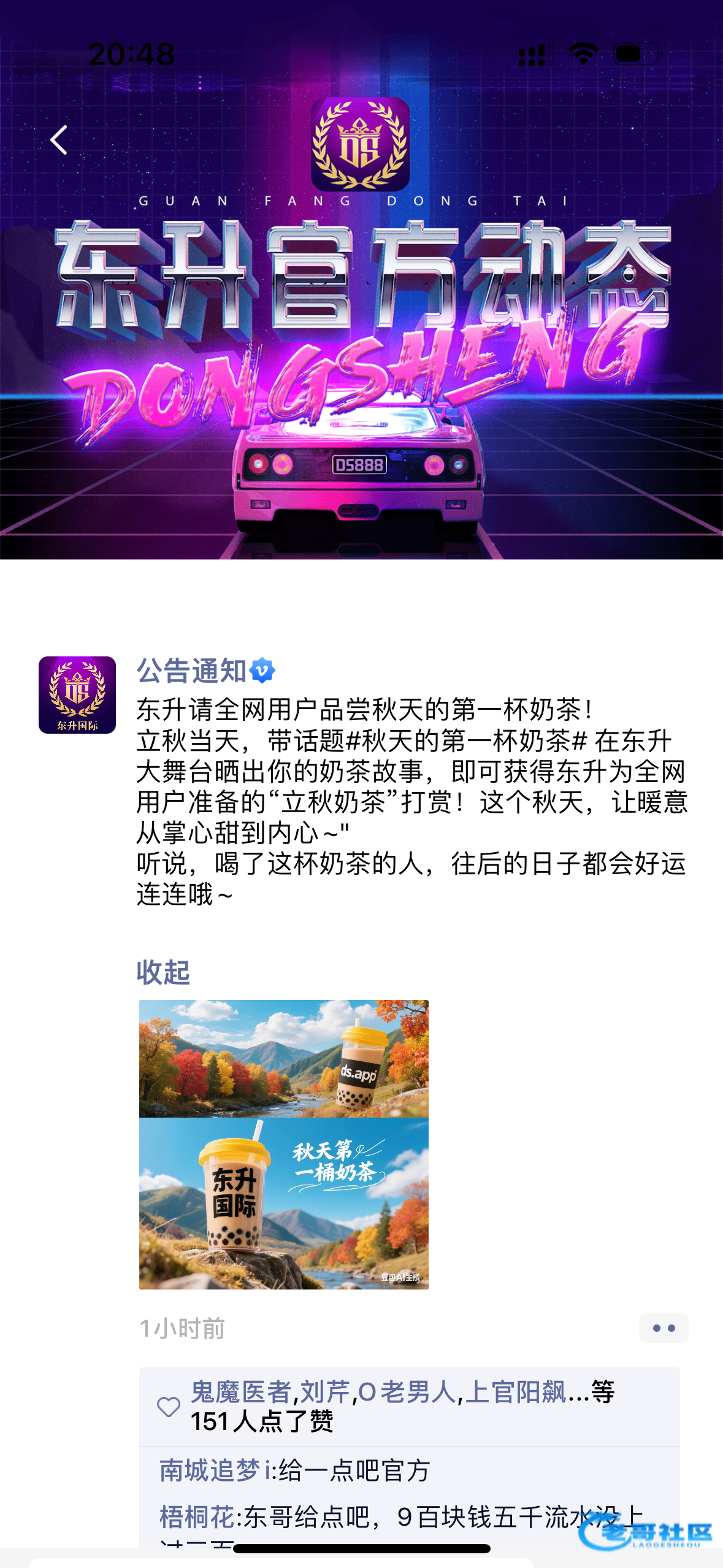Open the 公告通知 poster's avatar

pyautogui.click(x=77, y=695)
